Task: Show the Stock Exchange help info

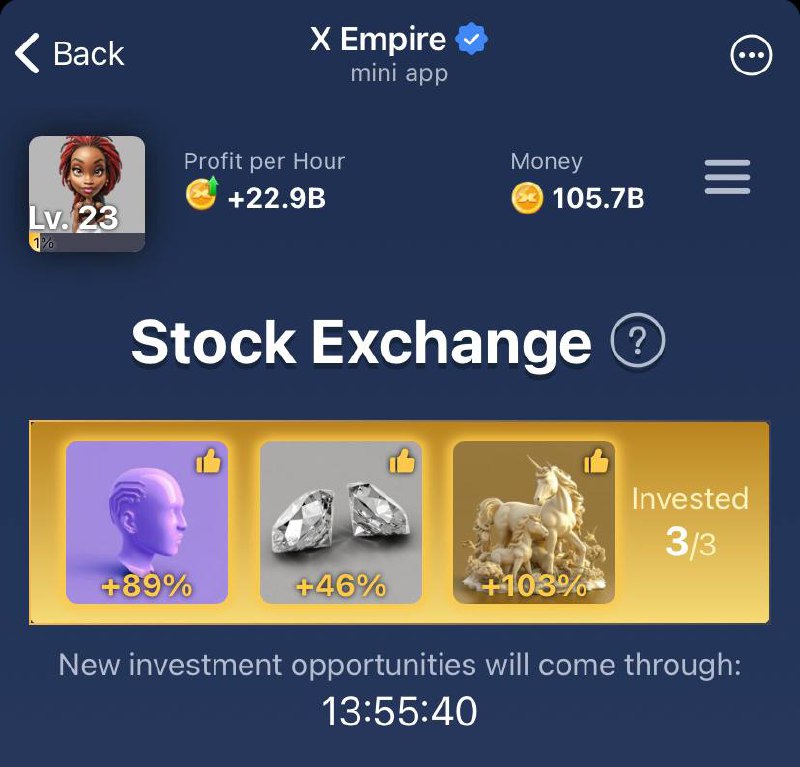Action: coord(638,344)
